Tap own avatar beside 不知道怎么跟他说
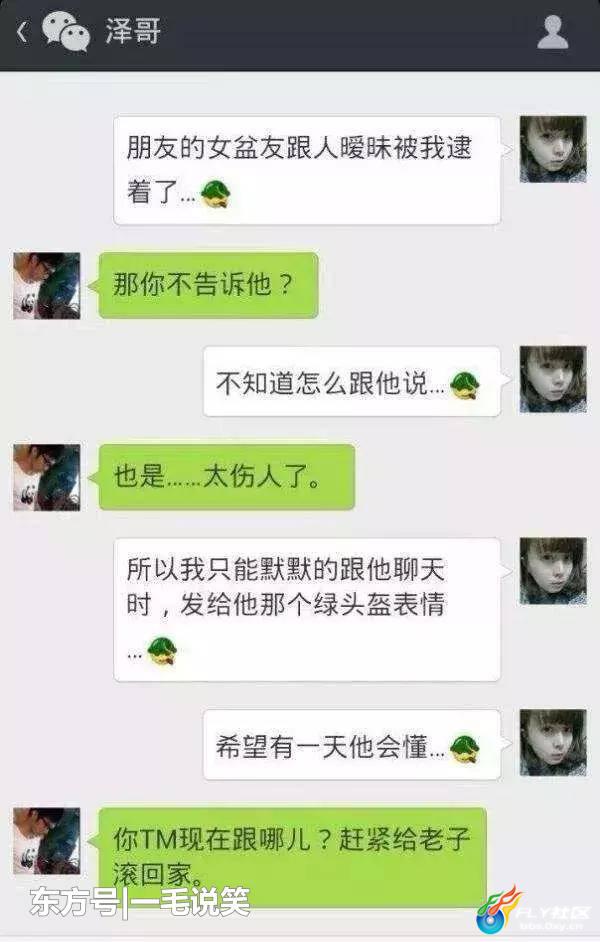The width and height of the screenshot is (600, 942). pyautogui.click(x=552, y=380)
